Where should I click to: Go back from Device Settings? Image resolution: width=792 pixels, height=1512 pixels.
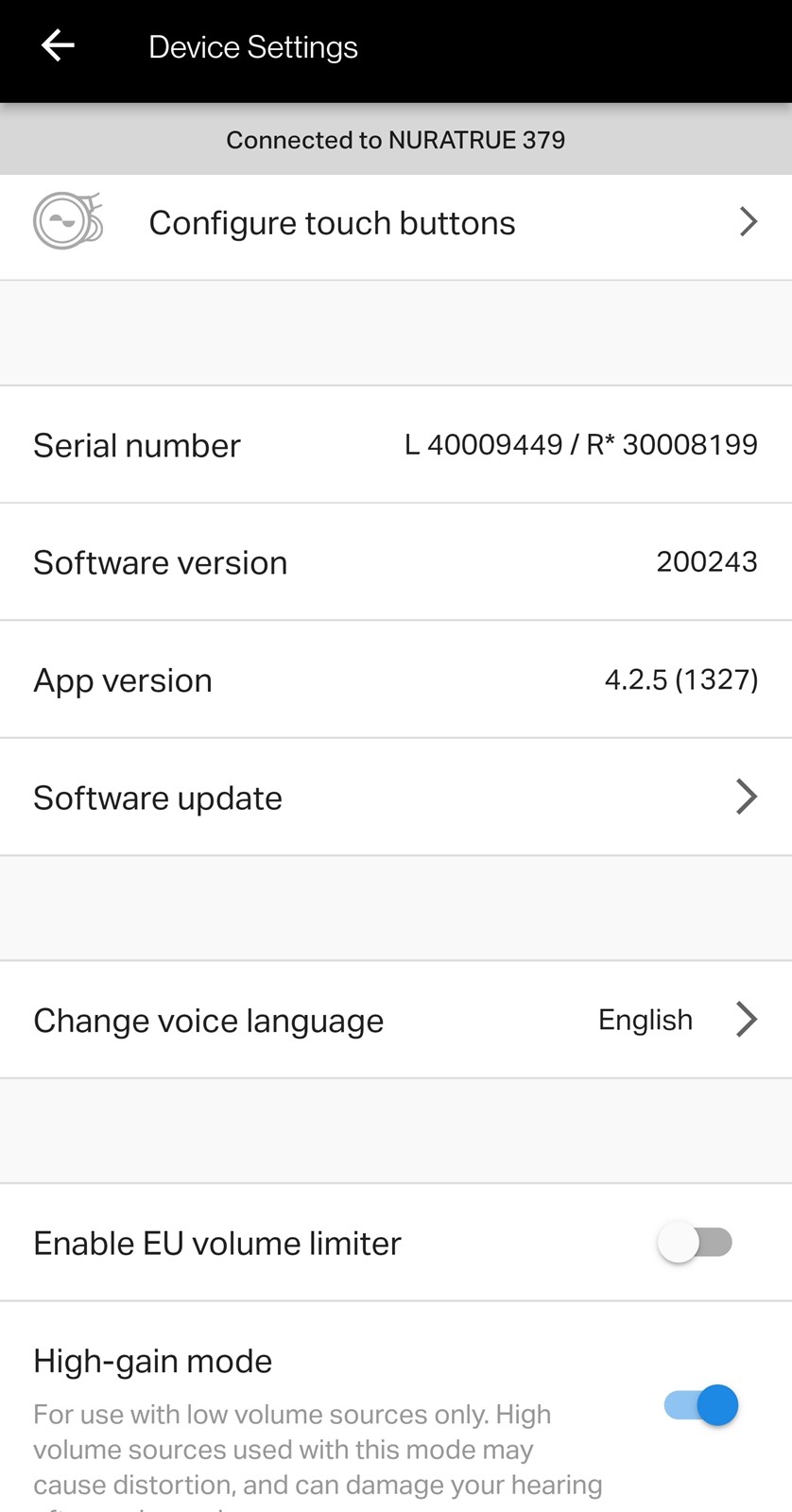coord(58,45)
